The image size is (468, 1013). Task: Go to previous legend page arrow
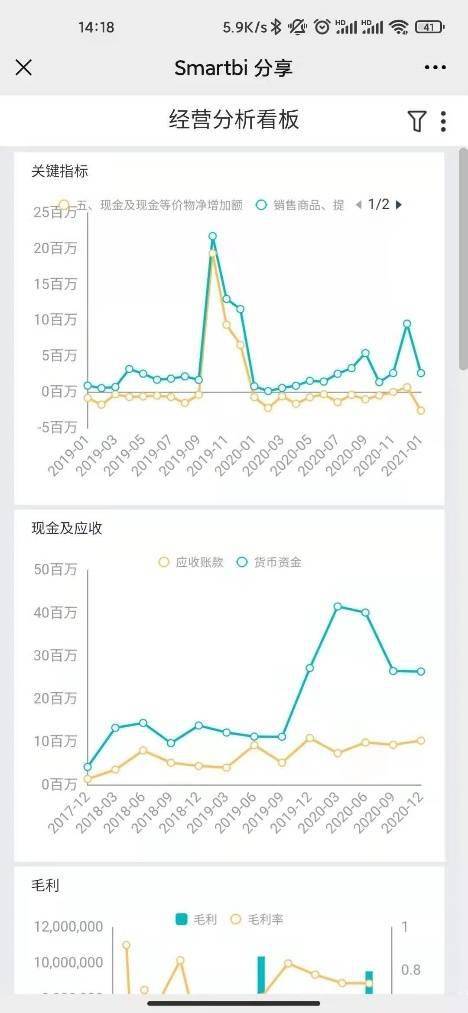click(x=358, y=205)
